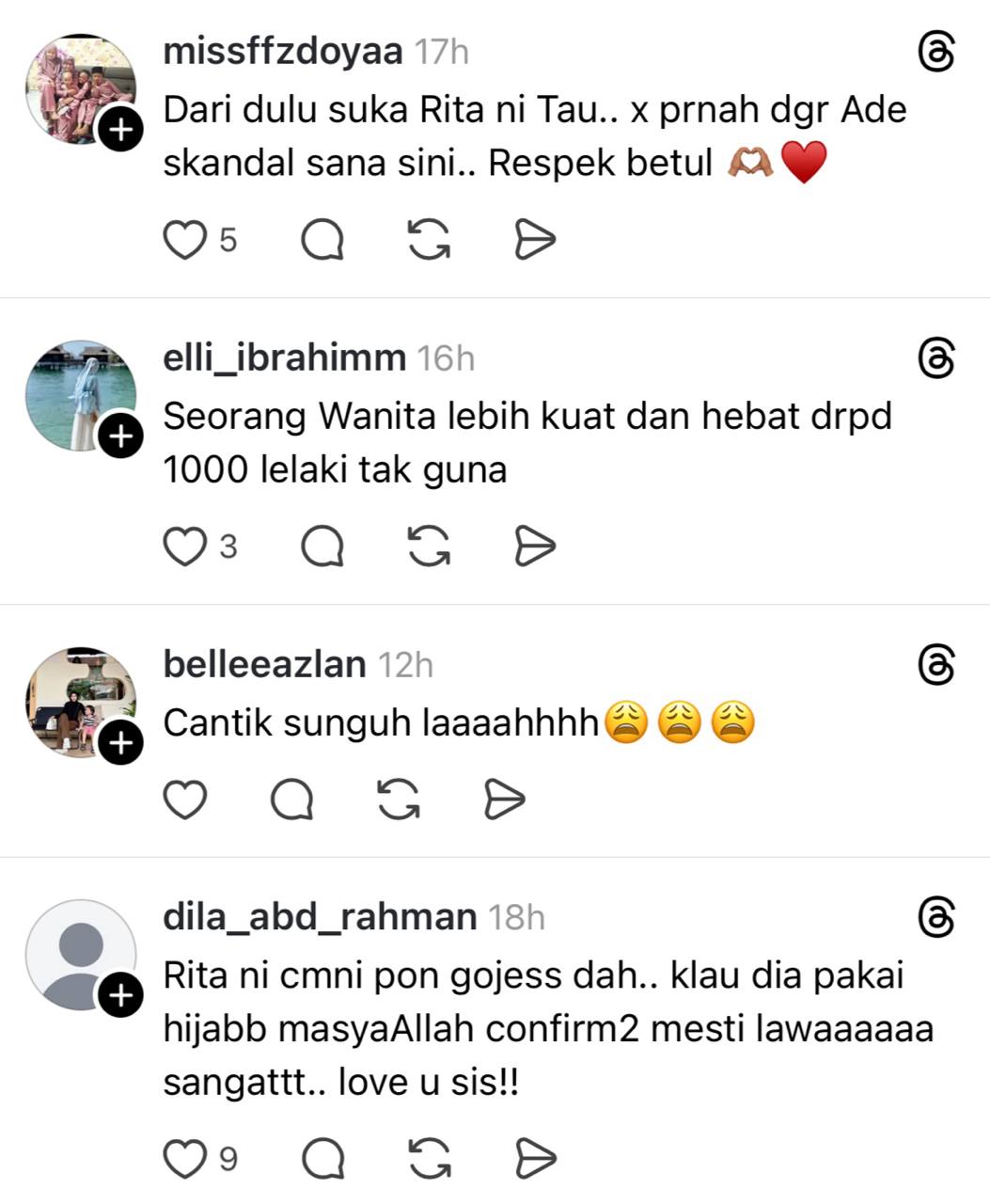Repost dila_abd_rahman's comment
The image size is (990, 1204).
(x=429, y=1158)
